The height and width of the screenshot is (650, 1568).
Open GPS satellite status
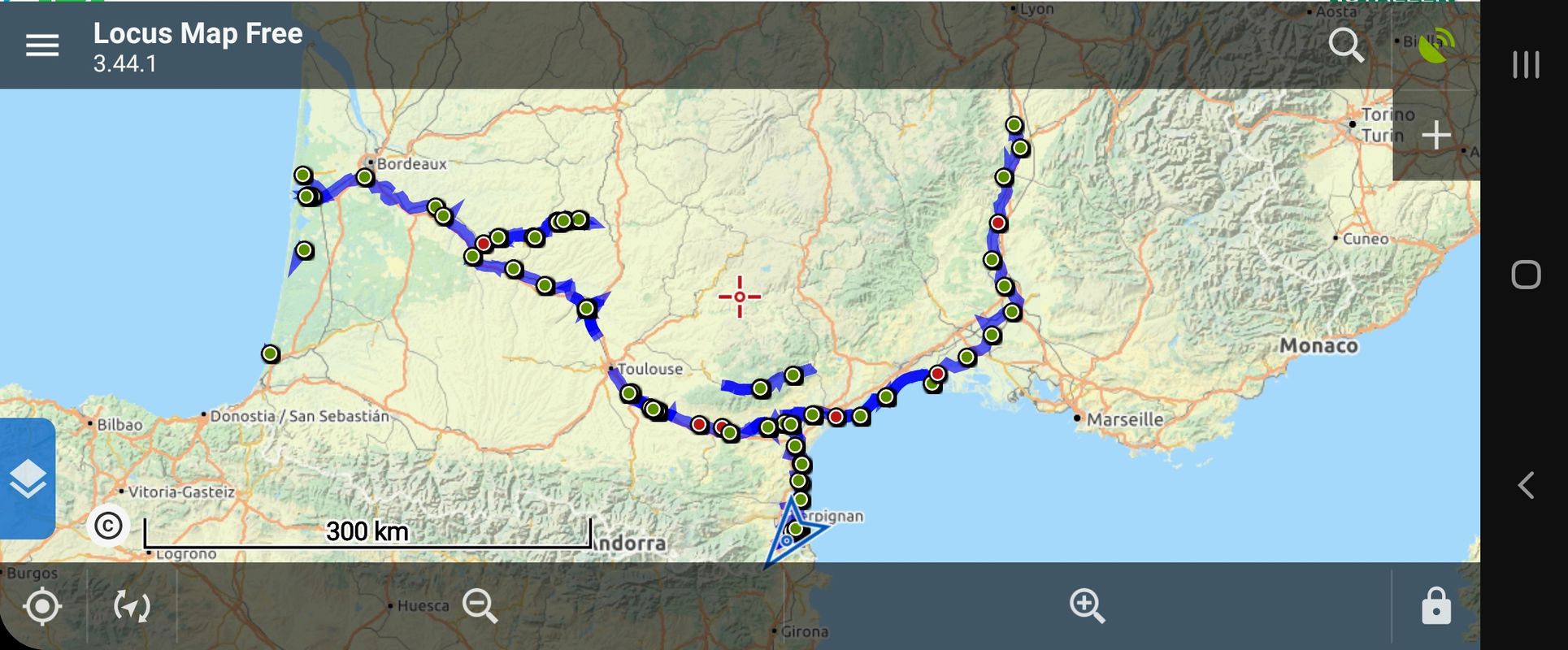coord(1436,45)
